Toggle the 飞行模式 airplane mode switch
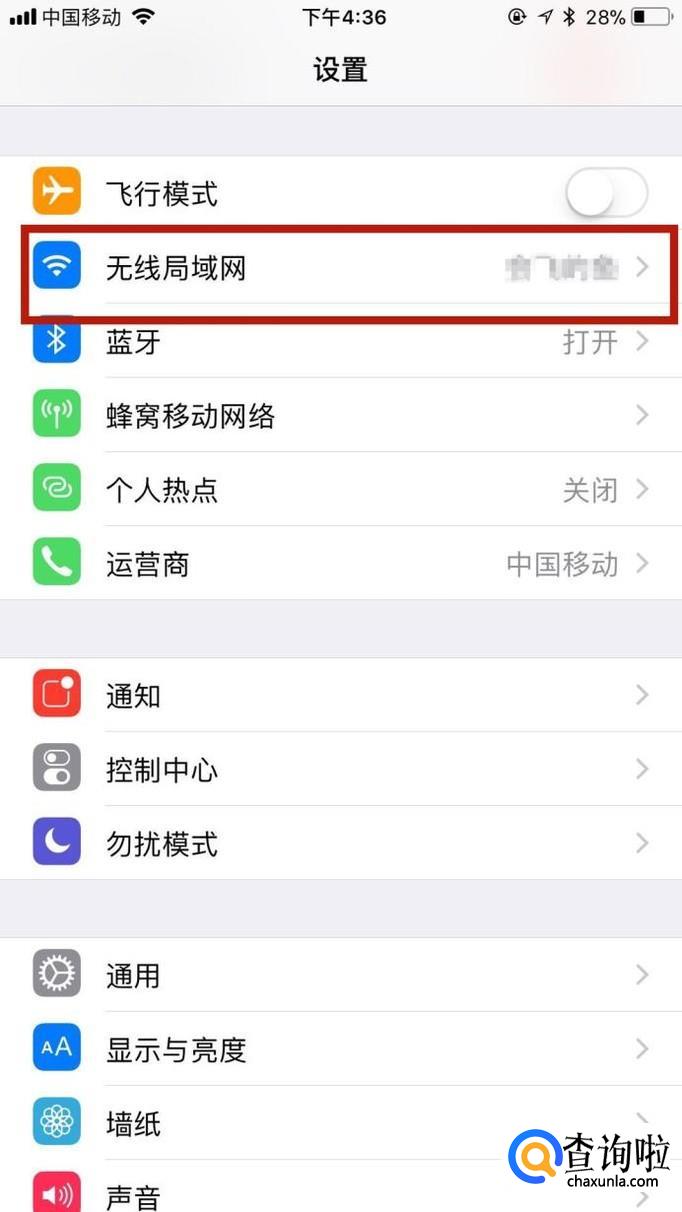Image resolution: width=682 pixels, height=1212 pixels. 606,193
